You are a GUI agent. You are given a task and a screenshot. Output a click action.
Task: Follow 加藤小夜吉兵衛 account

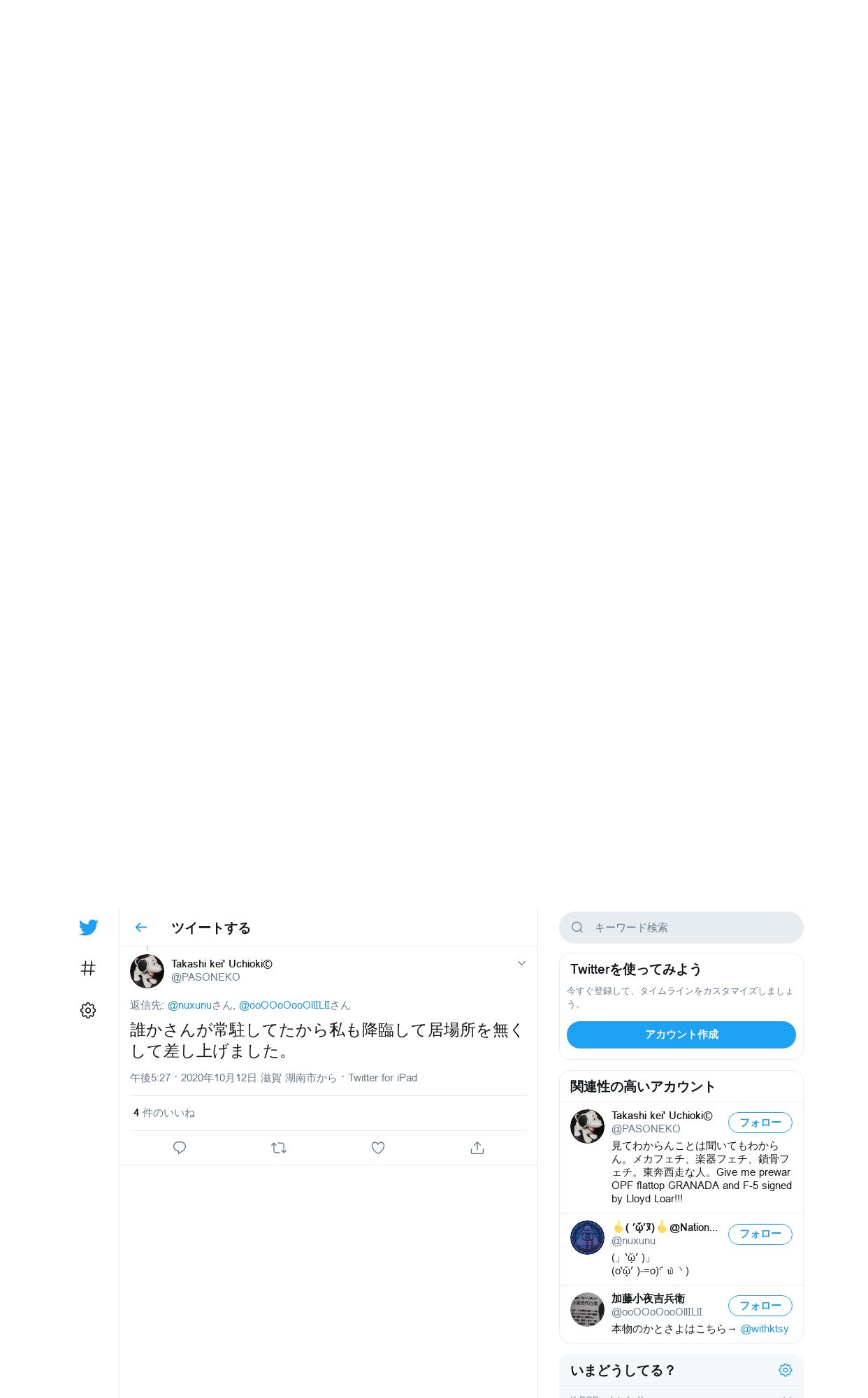[x=760, y=1306]
